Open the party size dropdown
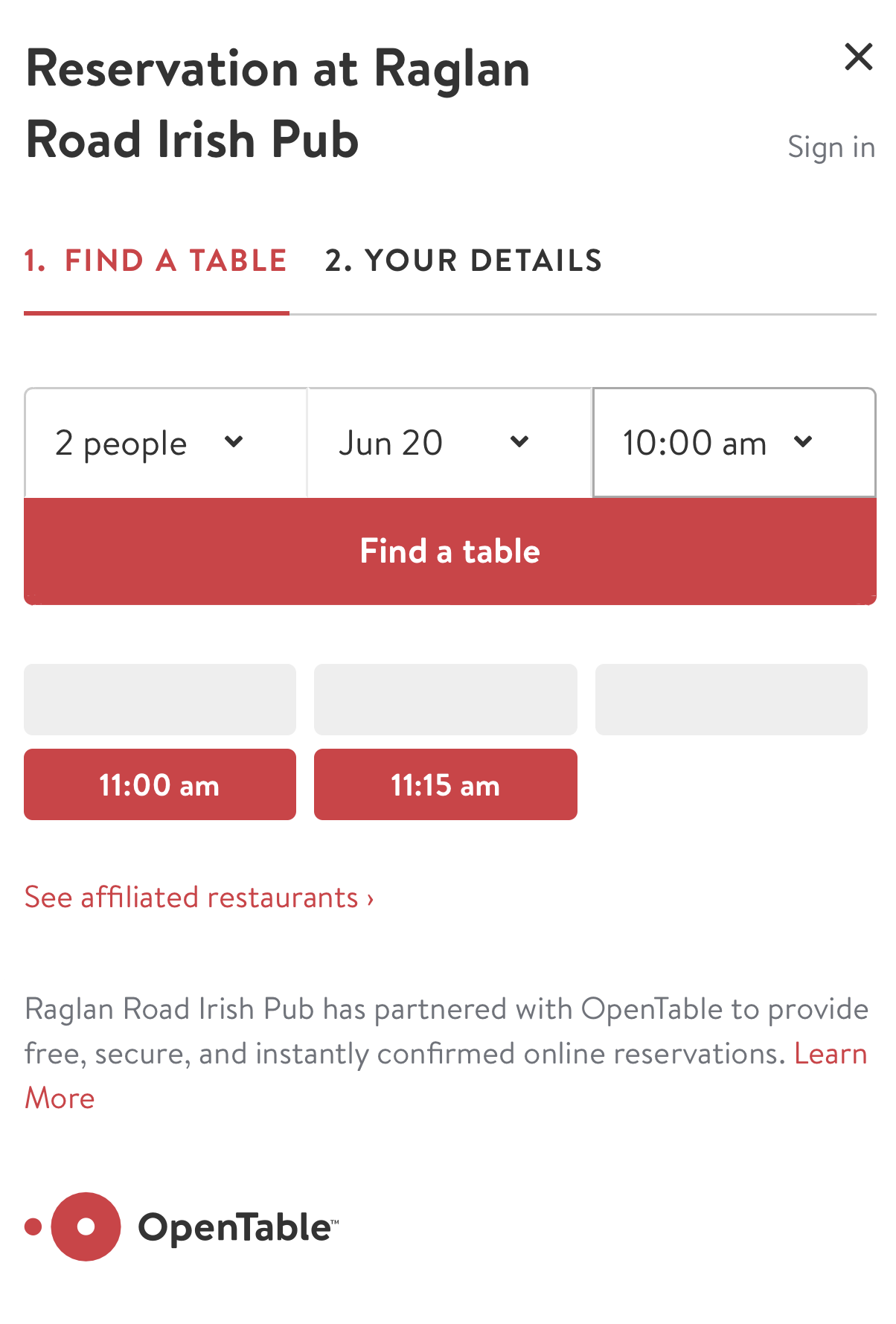Screen dimensions: 896x1324 pyautogui.click(x=165, y=443)
